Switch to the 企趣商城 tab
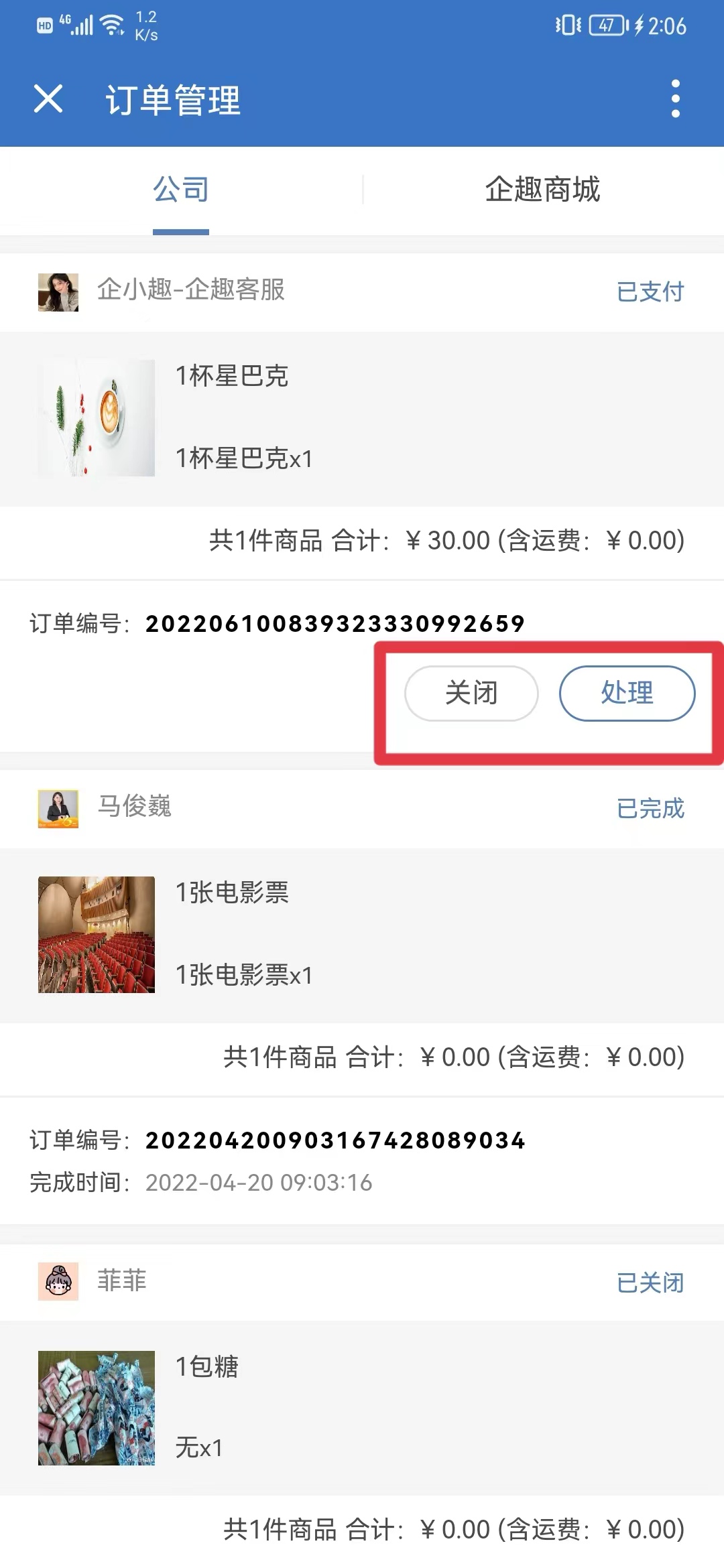 tap(542, 190)
